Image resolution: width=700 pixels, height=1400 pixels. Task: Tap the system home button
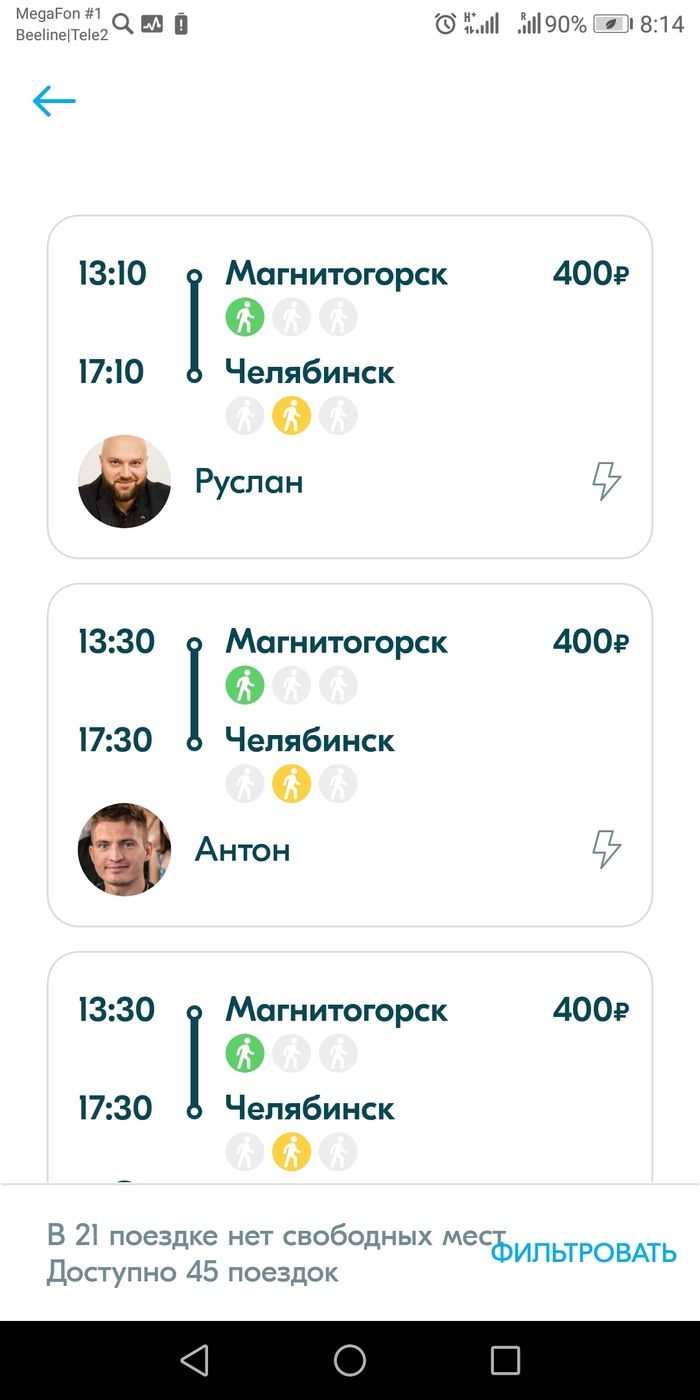(x=350, y=1360)
